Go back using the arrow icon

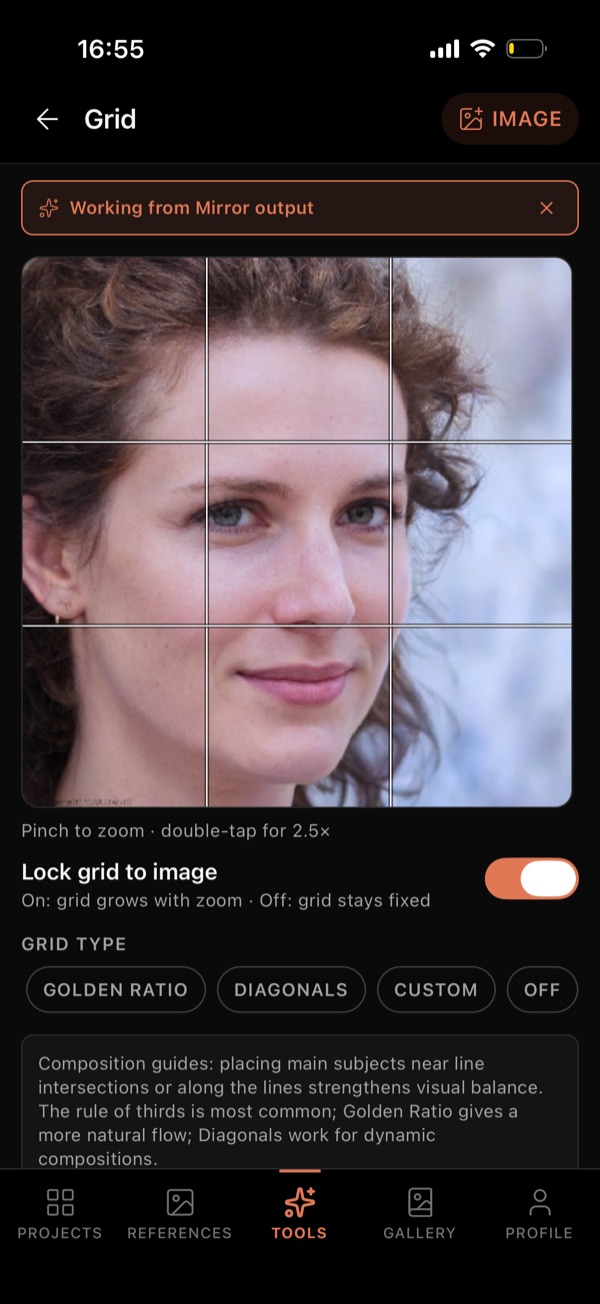tap(47, 119)
